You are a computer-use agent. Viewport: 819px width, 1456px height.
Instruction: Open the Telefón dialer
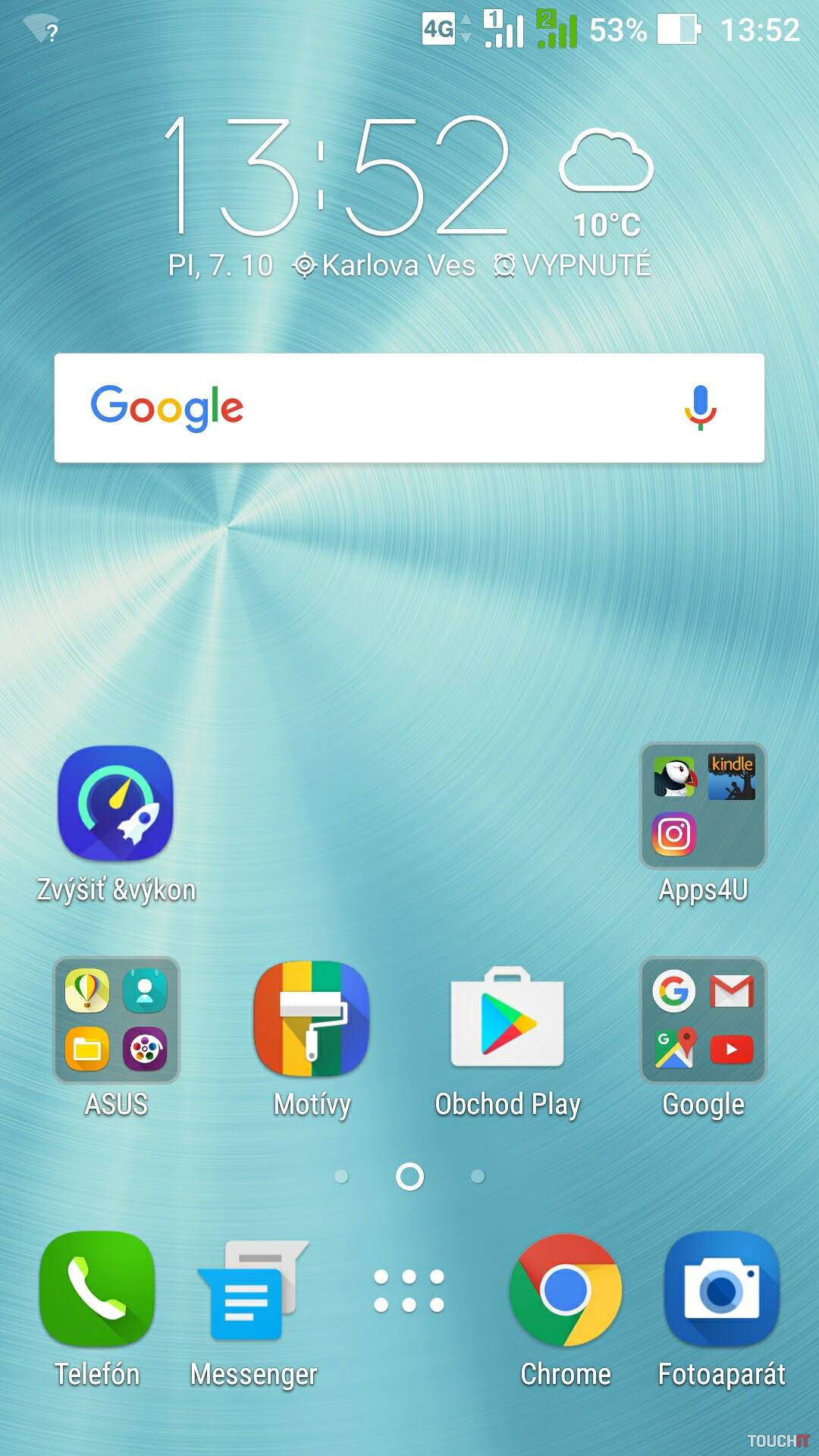click(x=97, y=1290)
